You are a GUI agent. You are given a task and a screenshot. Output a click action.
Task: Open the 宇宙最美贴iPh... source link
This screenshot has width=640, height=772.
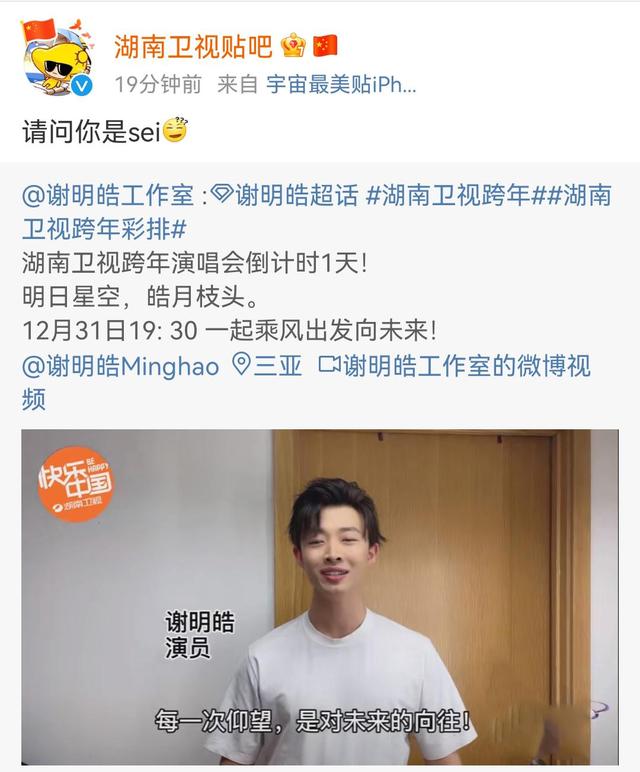[x=340, y=85]
